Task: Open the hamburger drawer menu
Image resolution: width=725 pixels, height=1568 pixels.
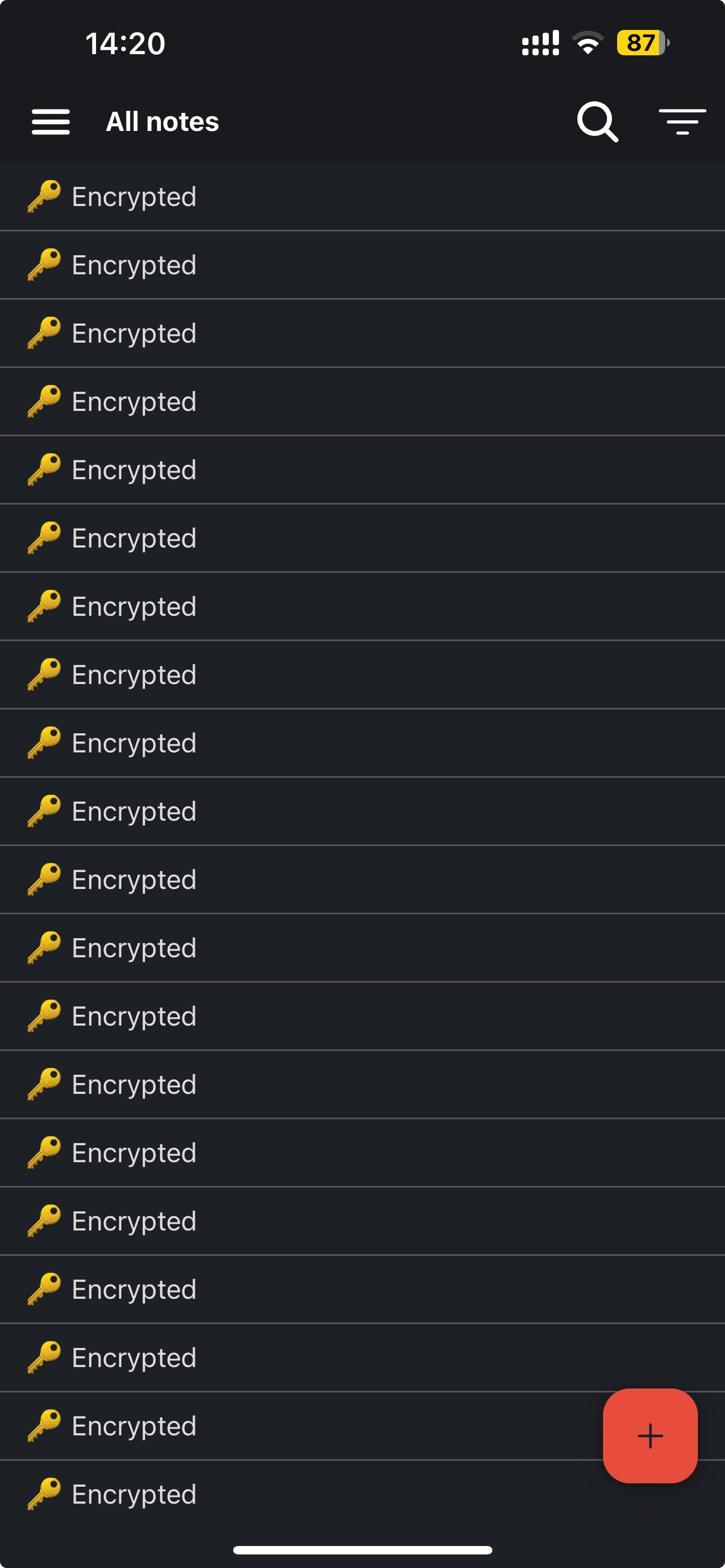Action: 50,122
